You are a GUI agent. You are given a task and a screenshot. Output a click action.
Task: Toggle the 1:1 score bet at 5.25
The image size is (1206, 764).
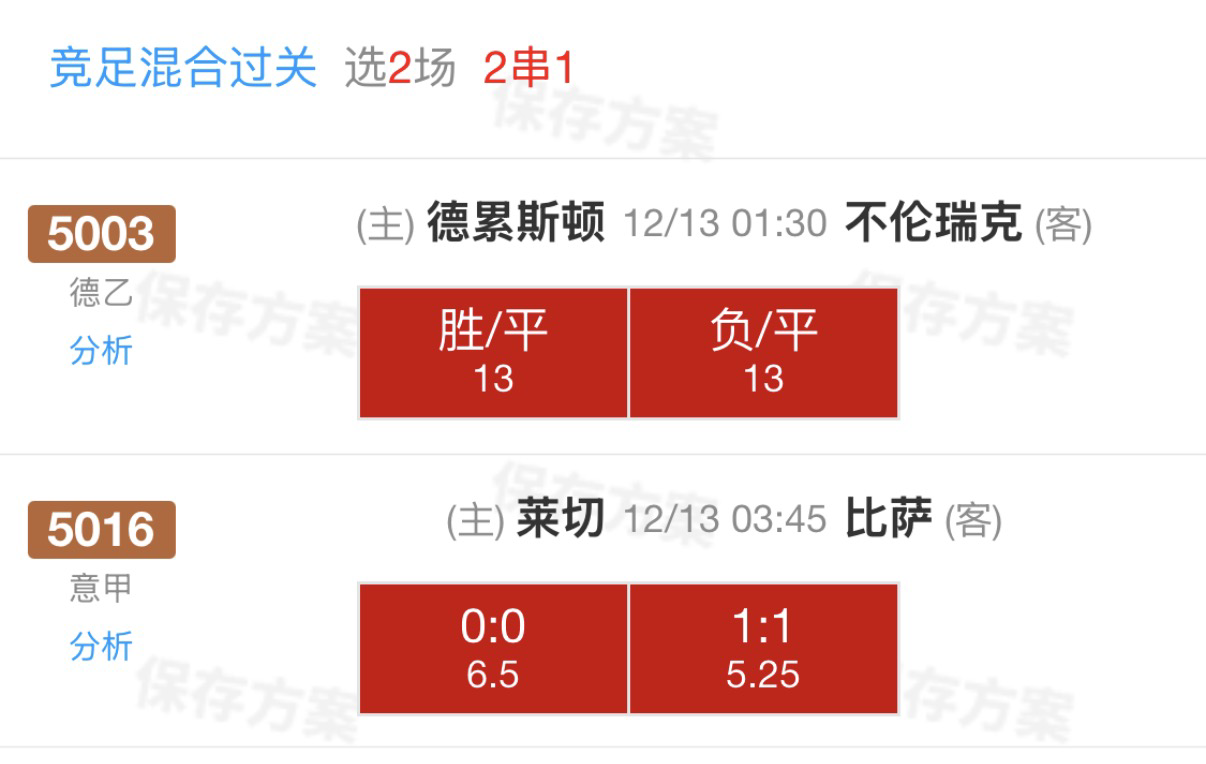(763, 649)
